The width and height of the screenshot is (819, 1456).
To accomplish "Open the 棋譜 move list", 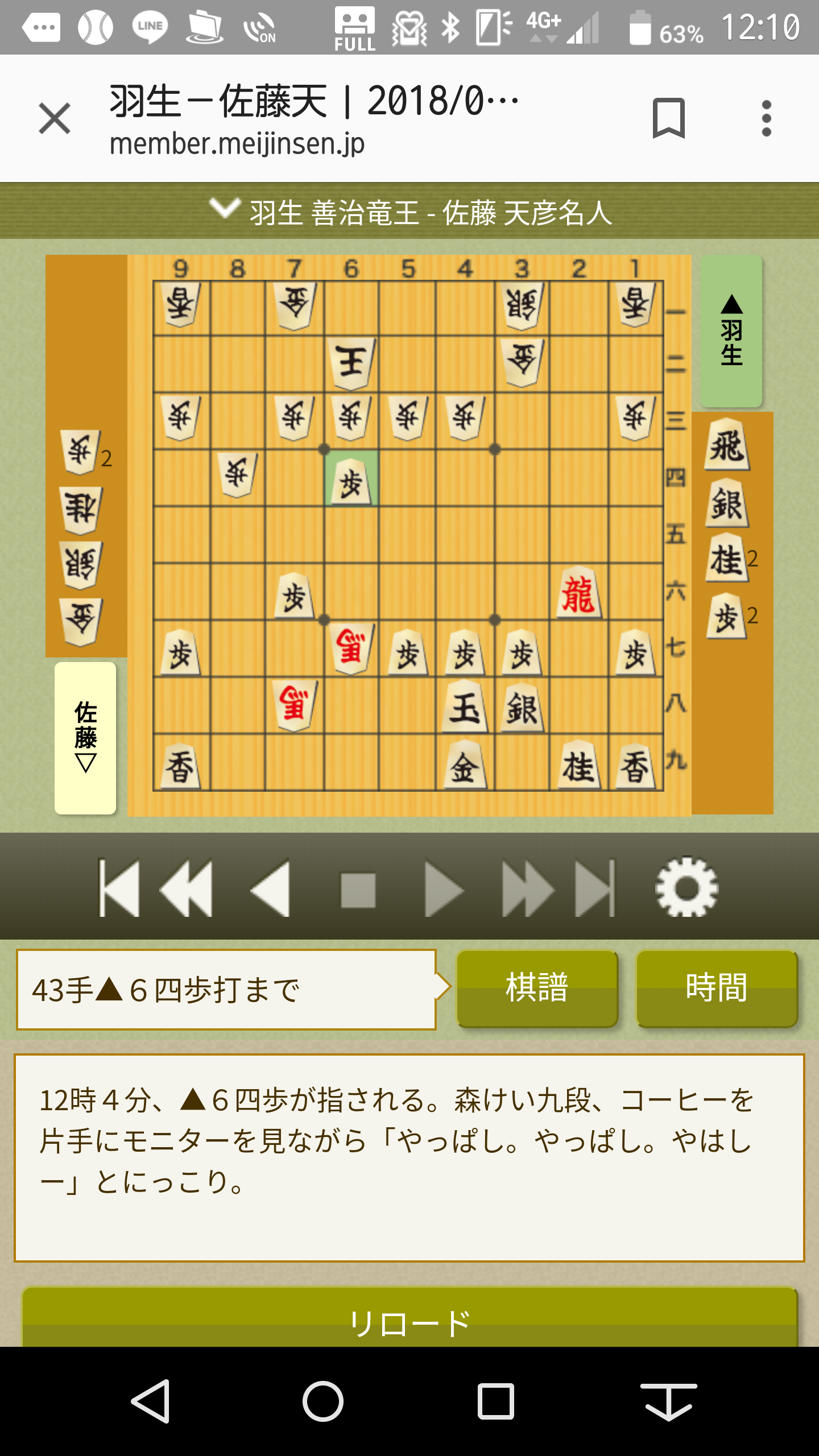I will click(x=537, y=988).
